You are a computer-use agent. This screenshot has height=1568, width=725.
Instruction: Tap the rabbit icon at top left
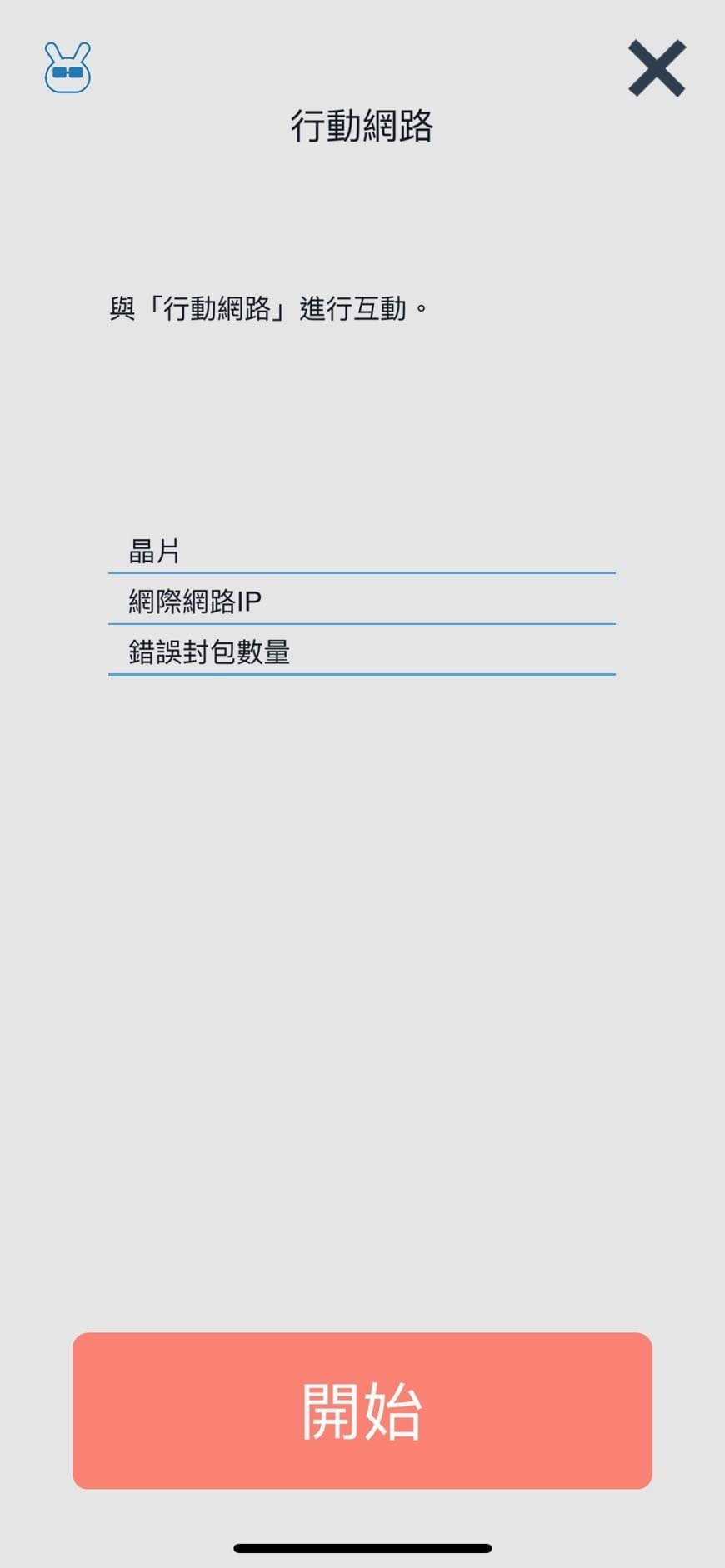(67, 67)
